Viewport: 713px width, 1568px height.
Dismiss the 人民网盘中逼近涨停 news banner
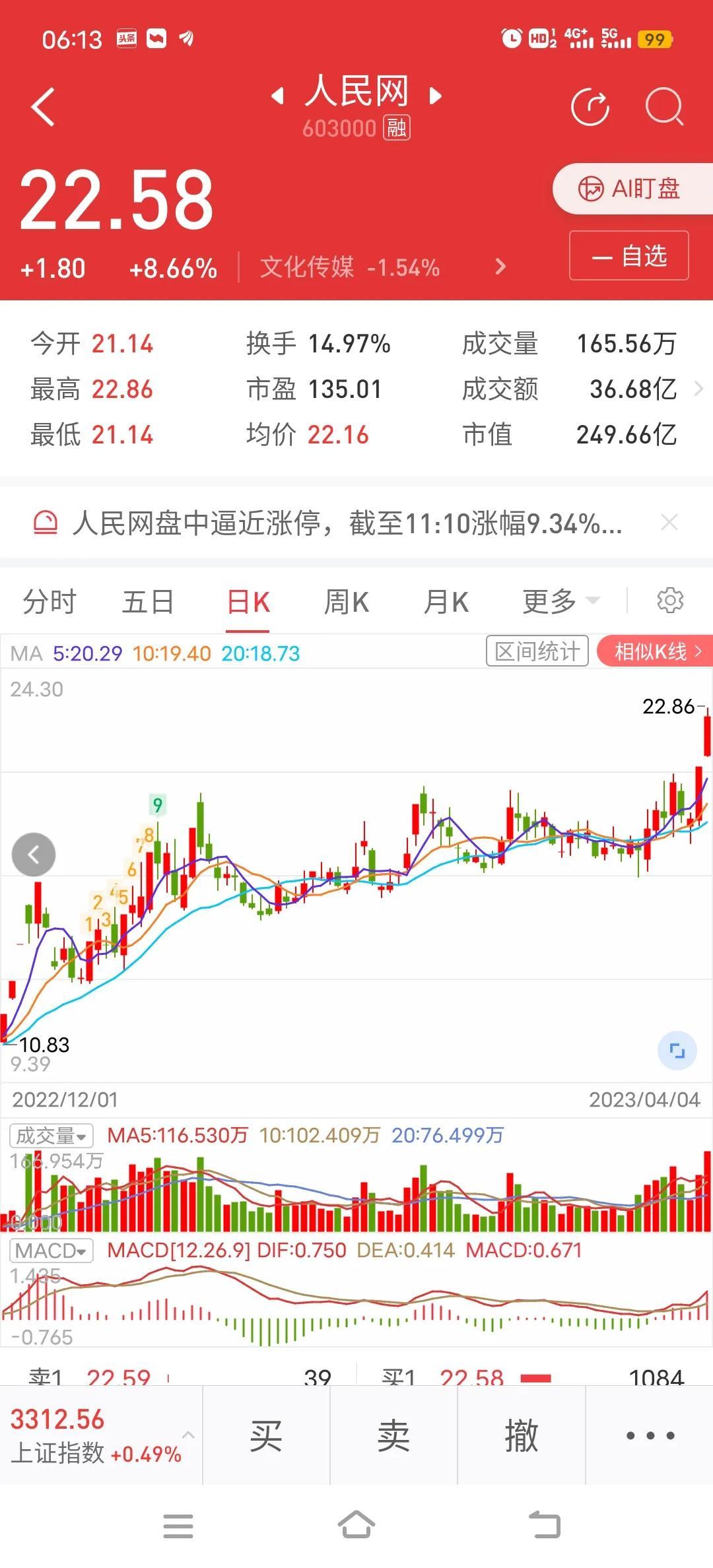669,523
